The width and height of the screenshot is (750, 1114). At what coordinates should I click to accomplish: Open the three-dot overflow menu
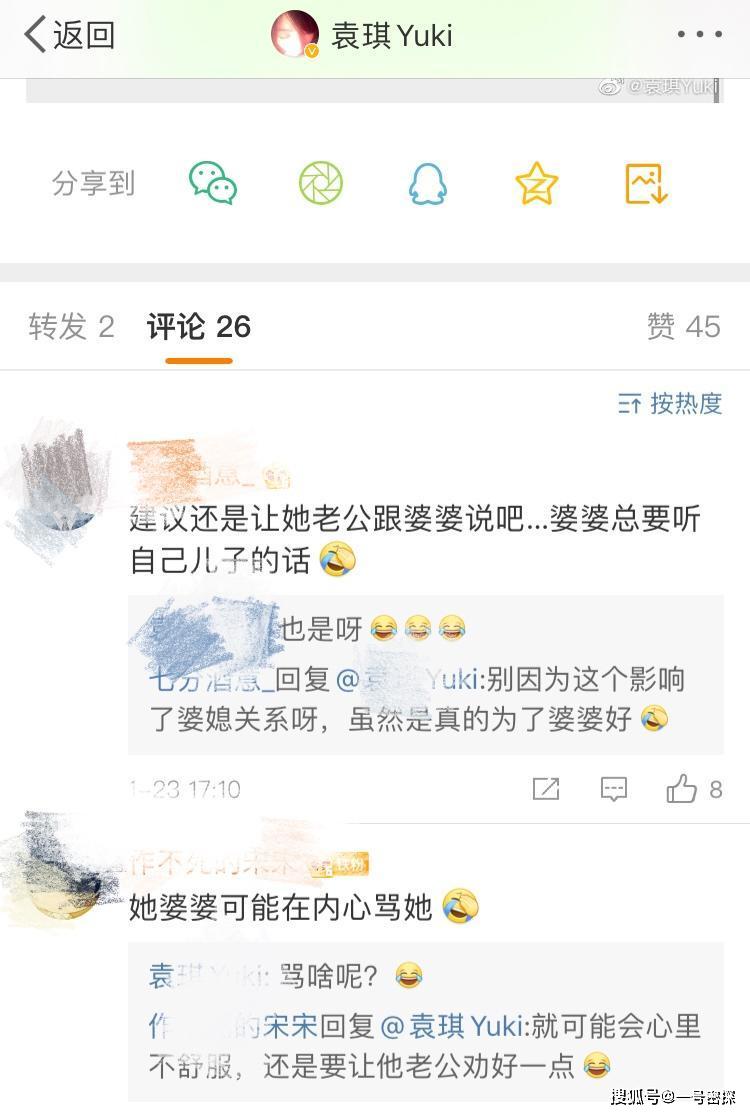click(x=699, y=34)
